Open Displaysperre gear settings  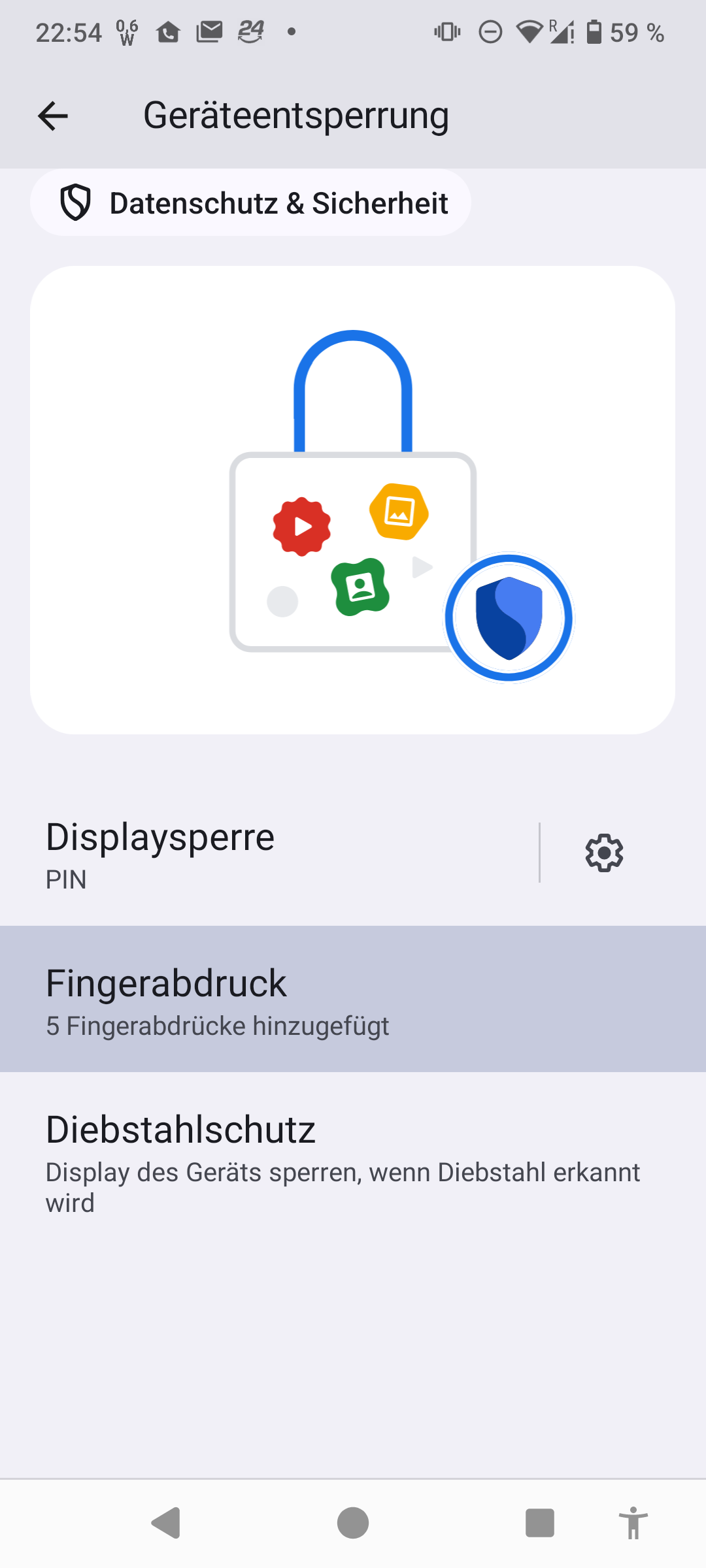604,853
